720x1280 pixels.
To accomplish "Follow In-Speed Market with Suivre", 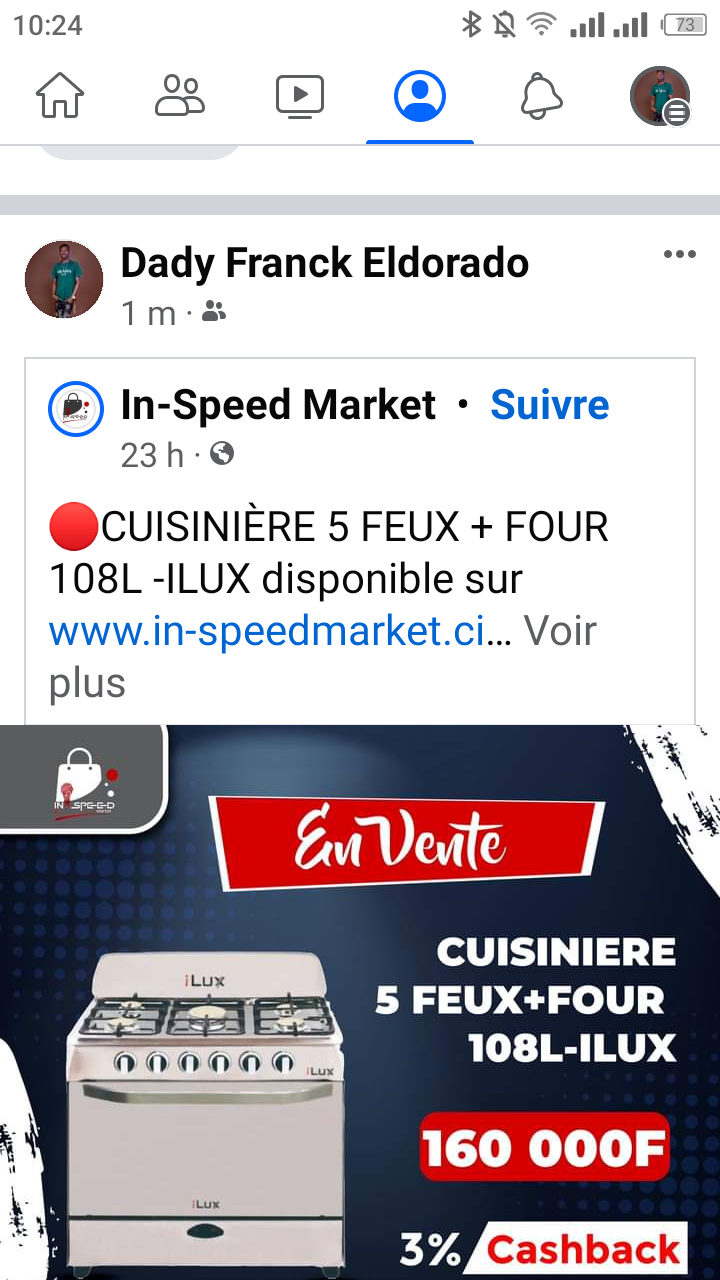I will tap(549, 405).
